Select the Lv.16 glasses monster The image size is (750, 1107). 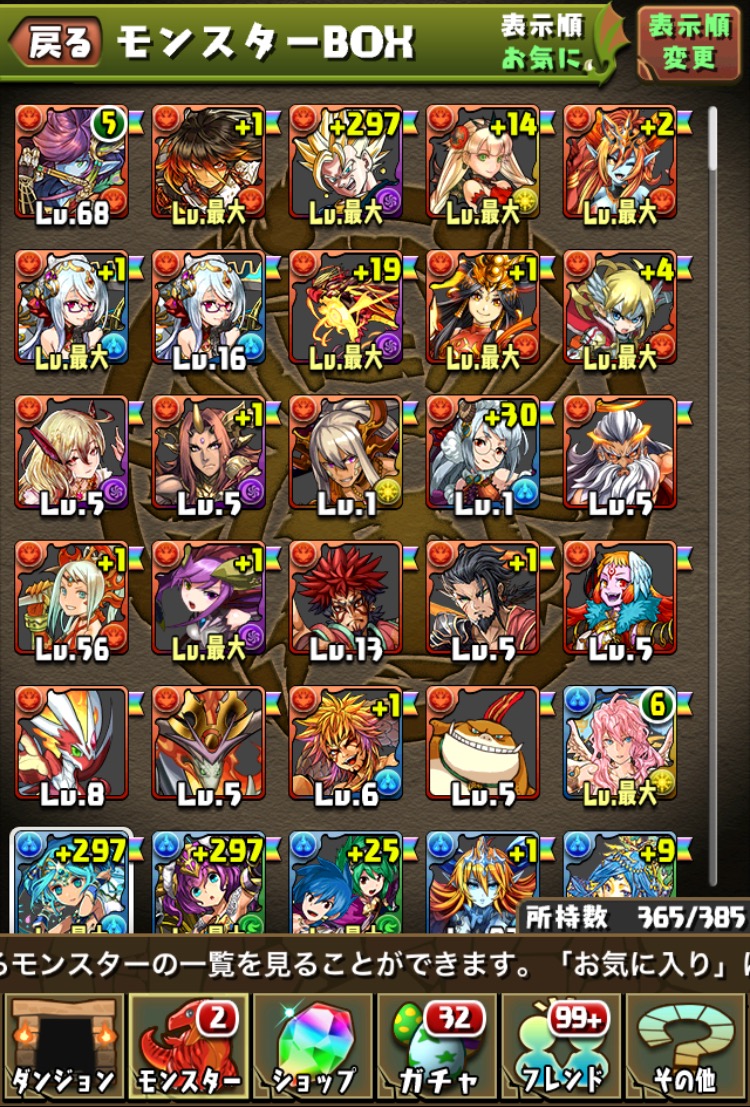tap(209, 308)
